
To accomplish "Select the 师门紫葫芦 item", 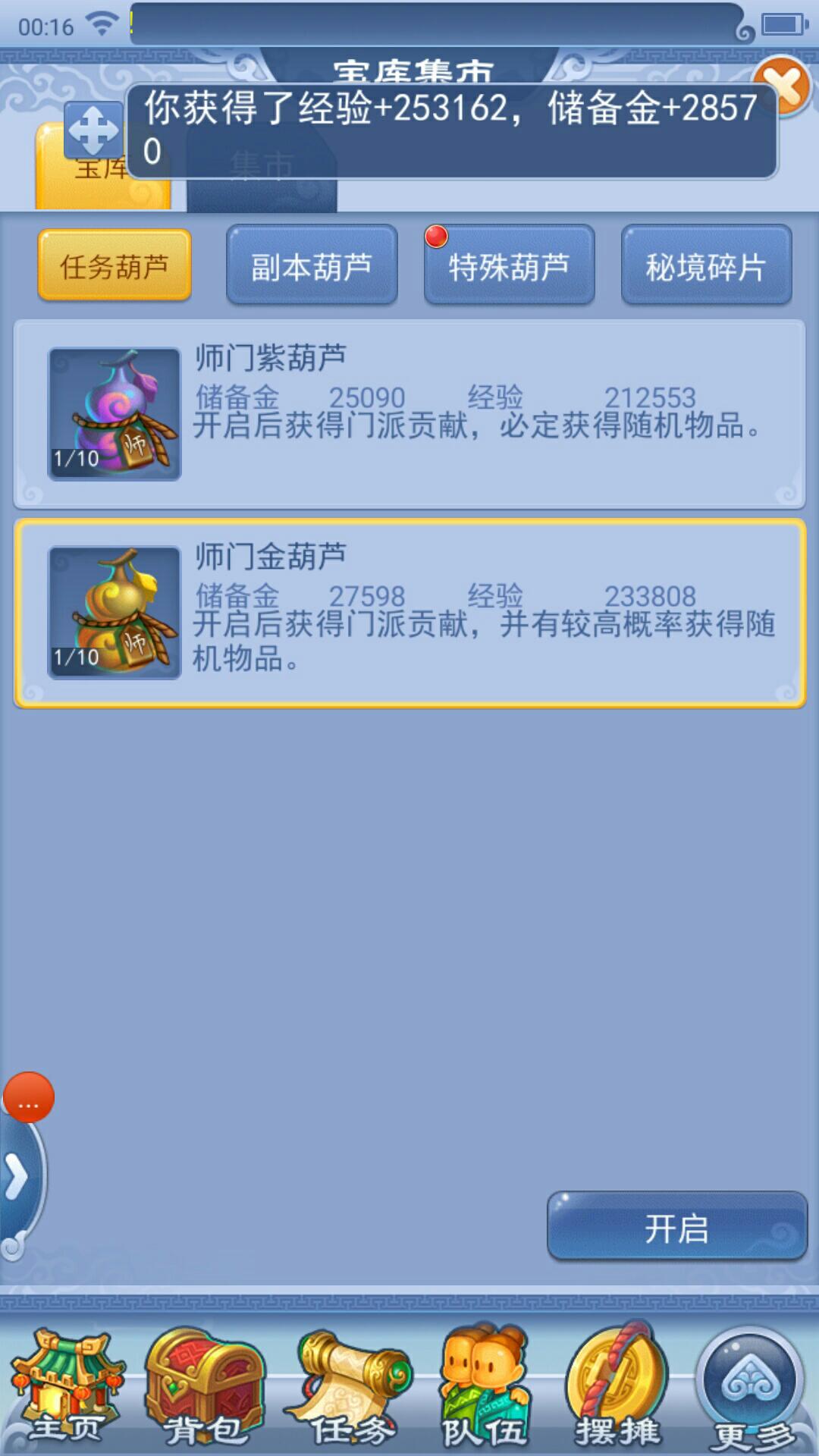I will tap(409, 414).
